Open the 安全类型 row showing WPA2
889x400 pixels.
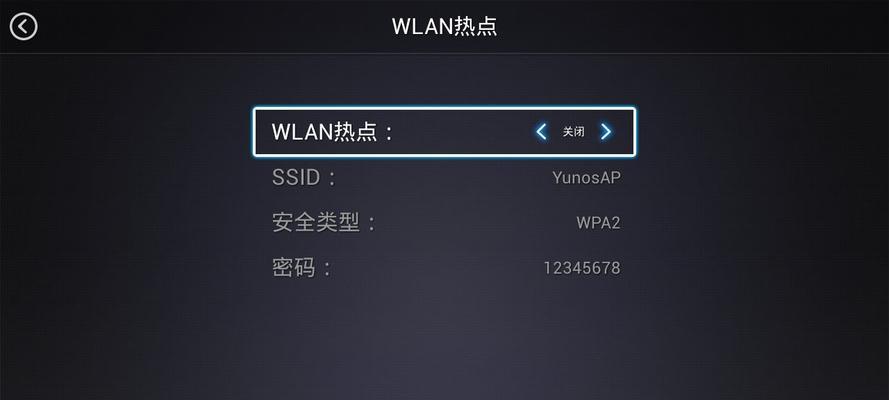click(x=445, y=223)
